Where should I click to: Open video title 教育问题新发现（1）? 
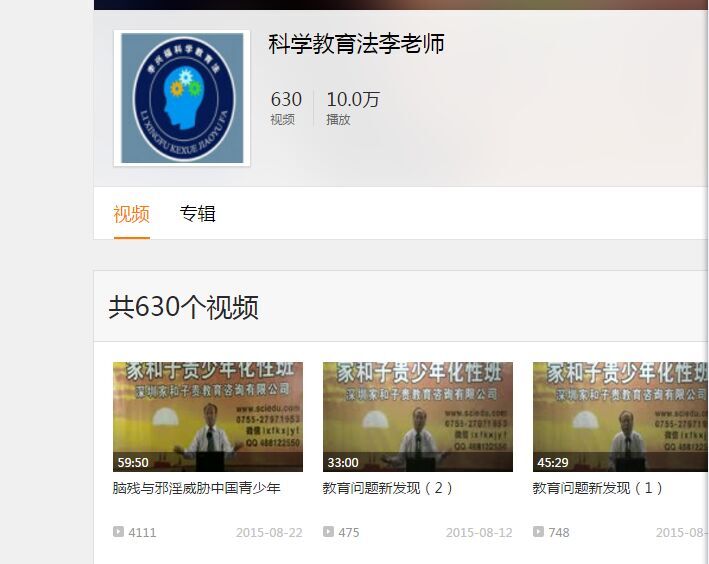coord(598,488)
